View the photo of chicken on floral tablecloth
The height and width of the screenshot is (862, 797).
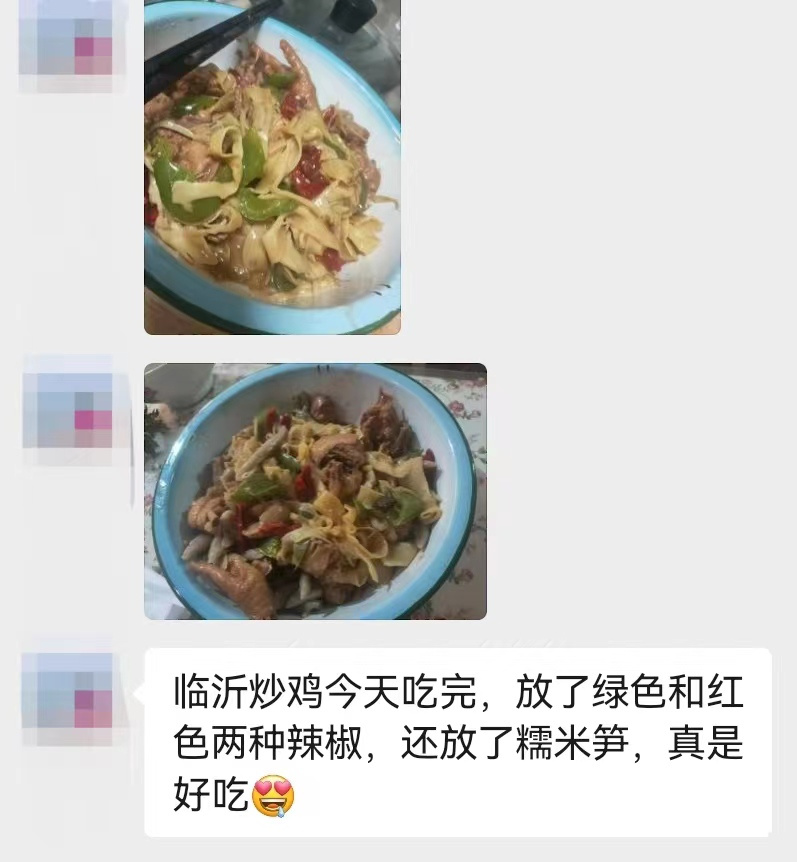[315, 491]
